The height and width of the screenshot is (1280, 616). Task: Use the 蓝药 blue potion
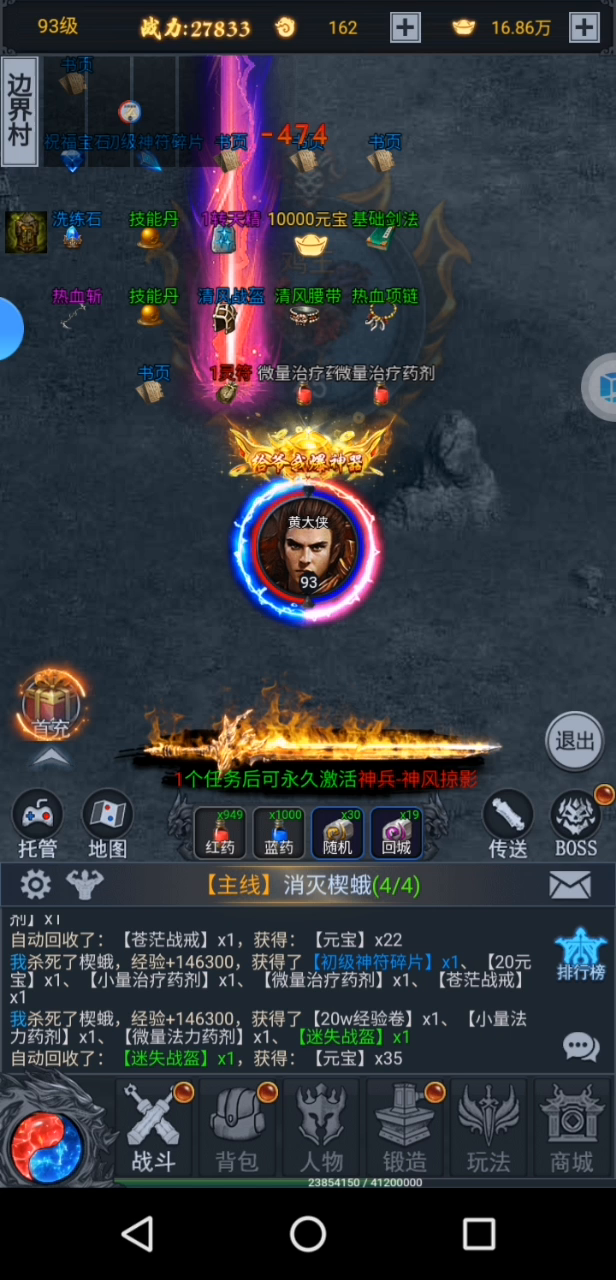coord(279,833)
